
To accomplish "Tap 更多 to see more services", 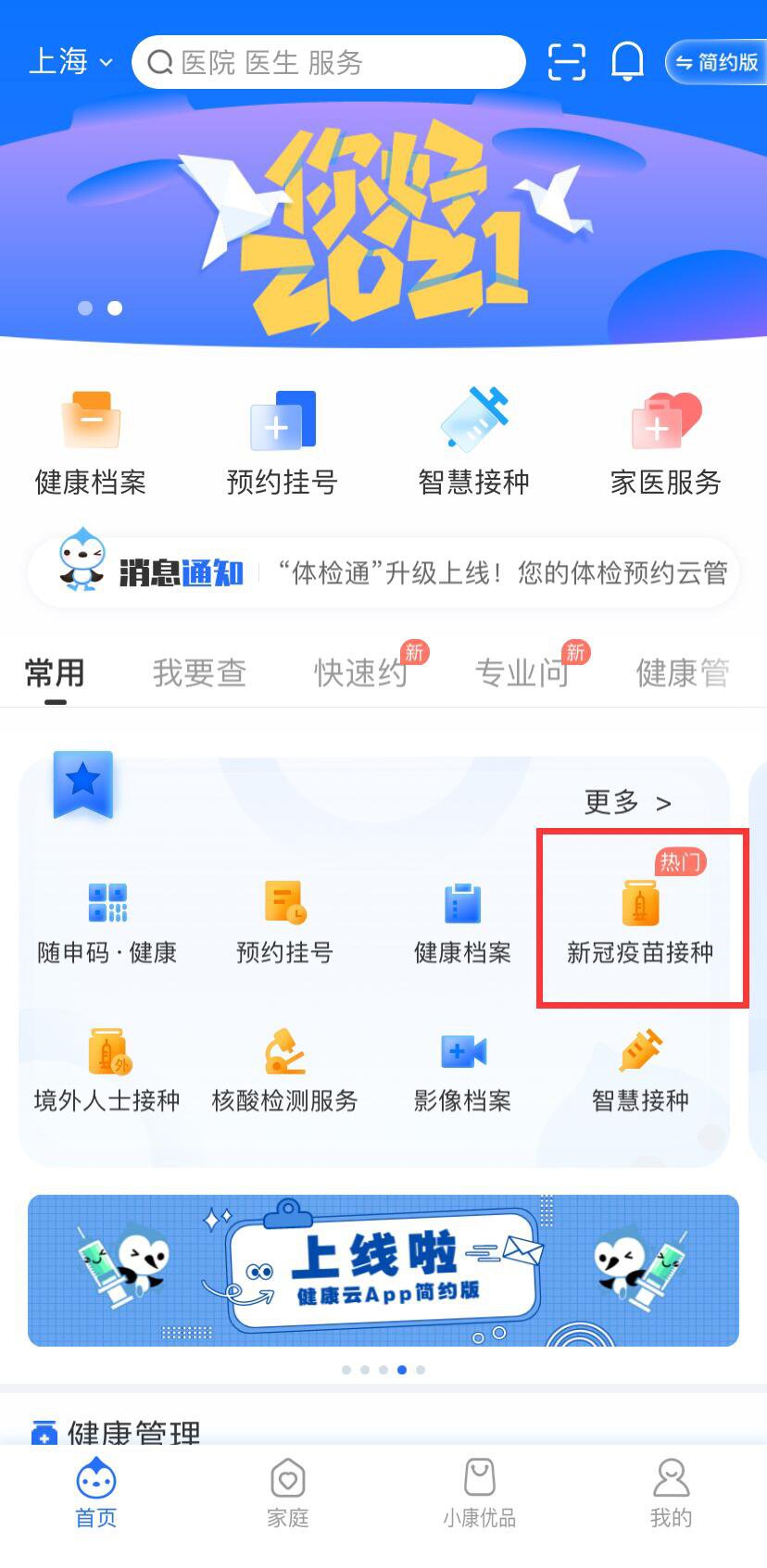I will pos(627,802).
